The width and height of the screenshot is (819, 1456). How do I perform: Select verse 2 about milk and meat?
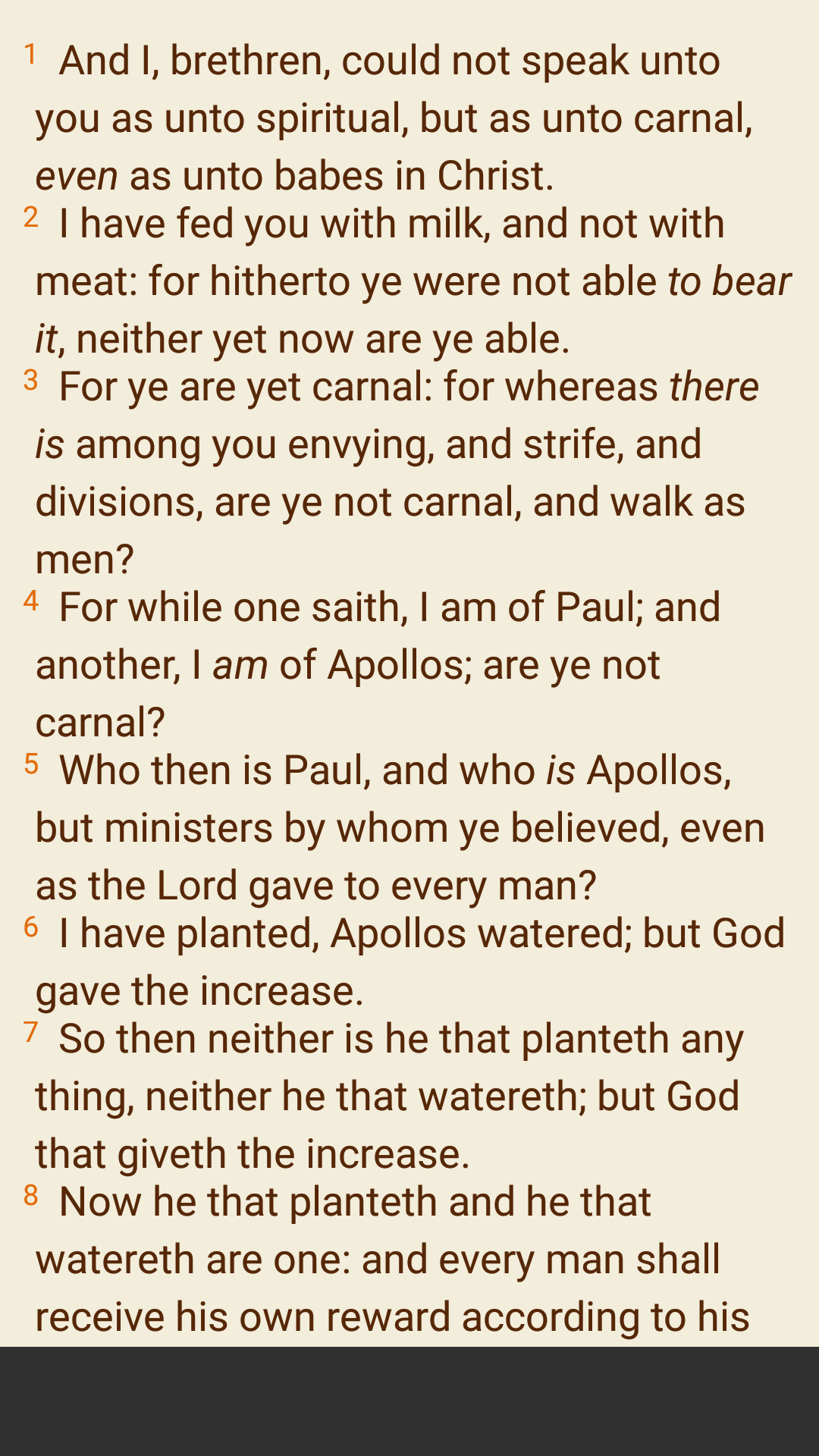pos(408,281)
